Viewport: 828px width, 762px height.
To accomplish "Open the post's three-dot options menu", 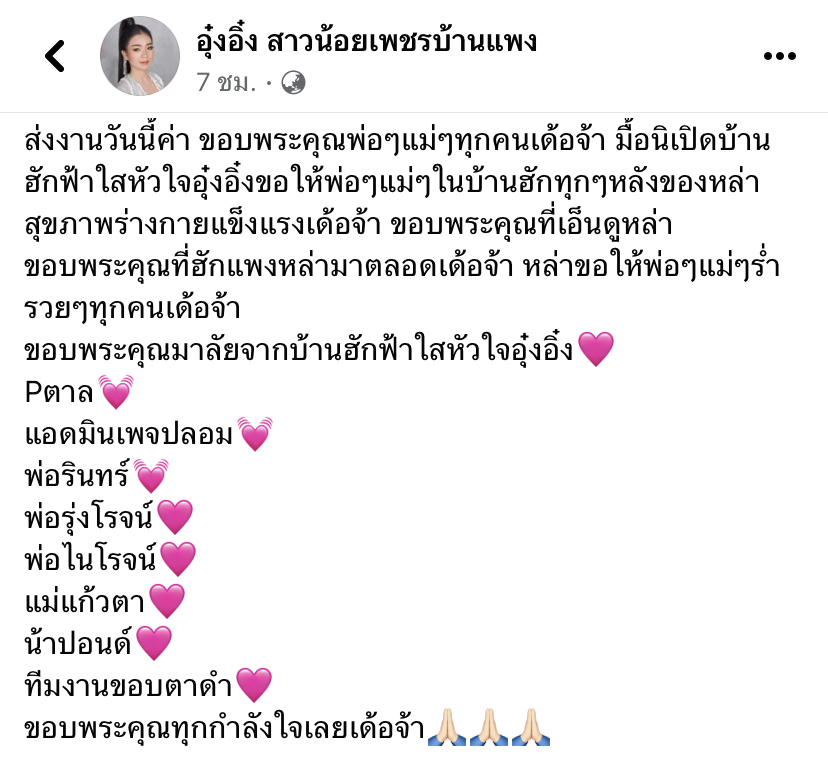I will 779,57.
